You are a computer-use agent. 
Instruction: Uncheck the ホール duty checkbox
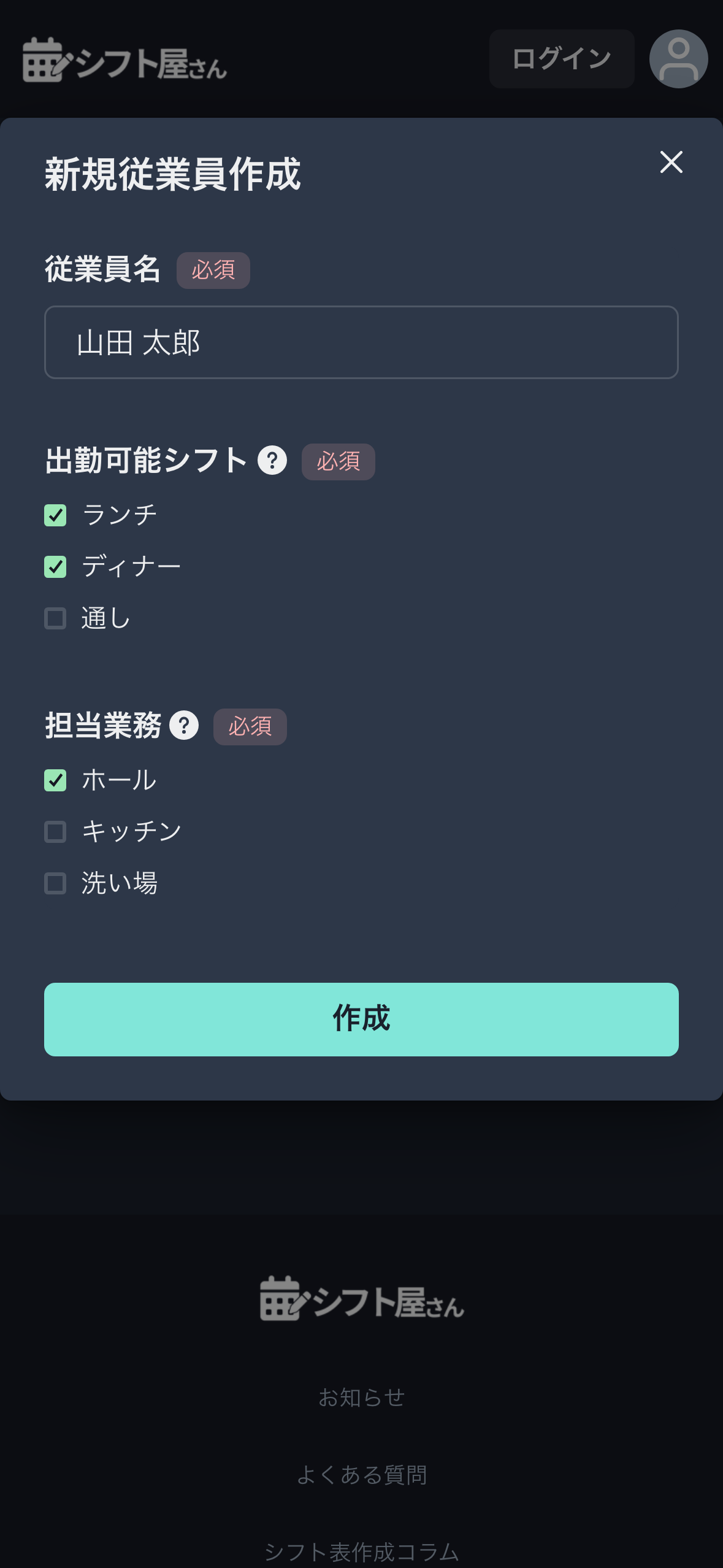pyautogui.click(x=55, y=779)
